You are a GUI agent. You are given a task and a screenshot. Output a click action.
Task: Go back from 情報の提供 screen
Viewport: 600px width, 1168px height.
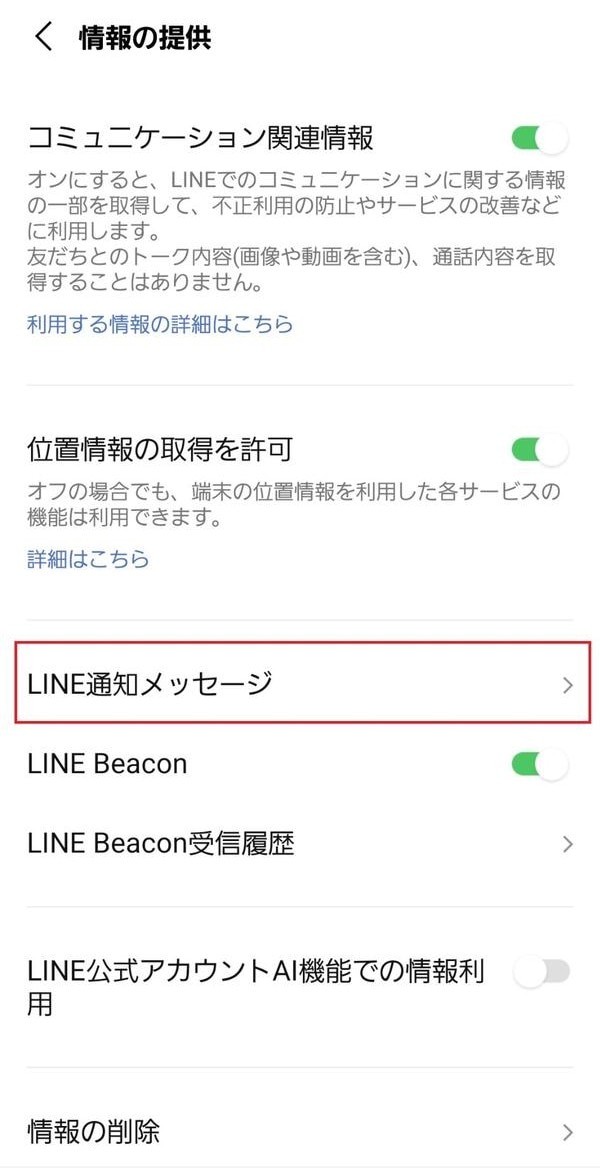[x=43, y=38]
